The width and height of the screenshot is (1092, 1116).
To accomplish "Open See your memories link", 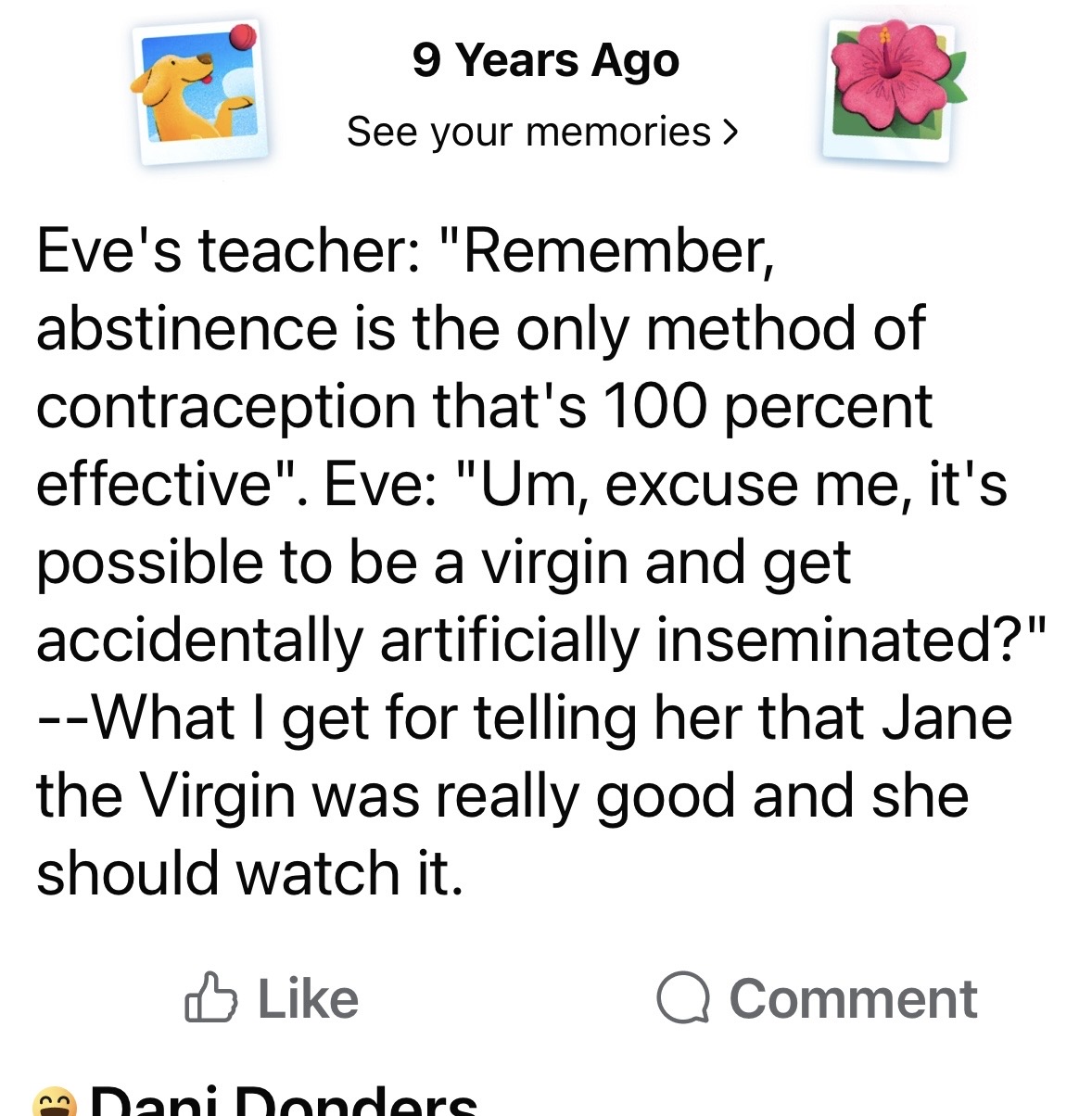I will tap(543, 133).
